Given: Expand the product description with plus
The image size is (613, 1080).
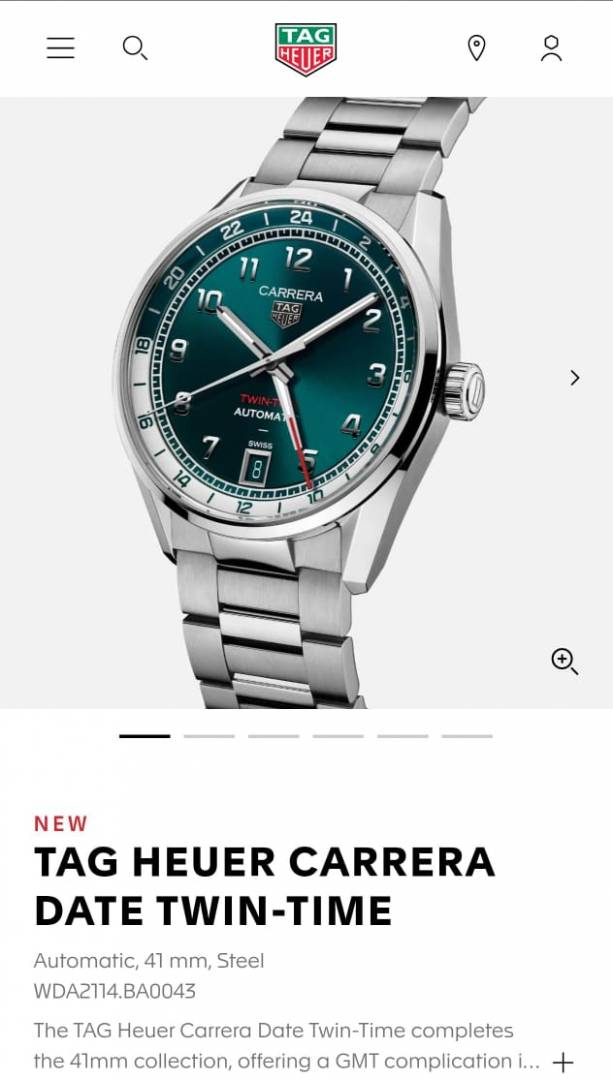Looking at the screenshot, I should (x=563, y=1062).
